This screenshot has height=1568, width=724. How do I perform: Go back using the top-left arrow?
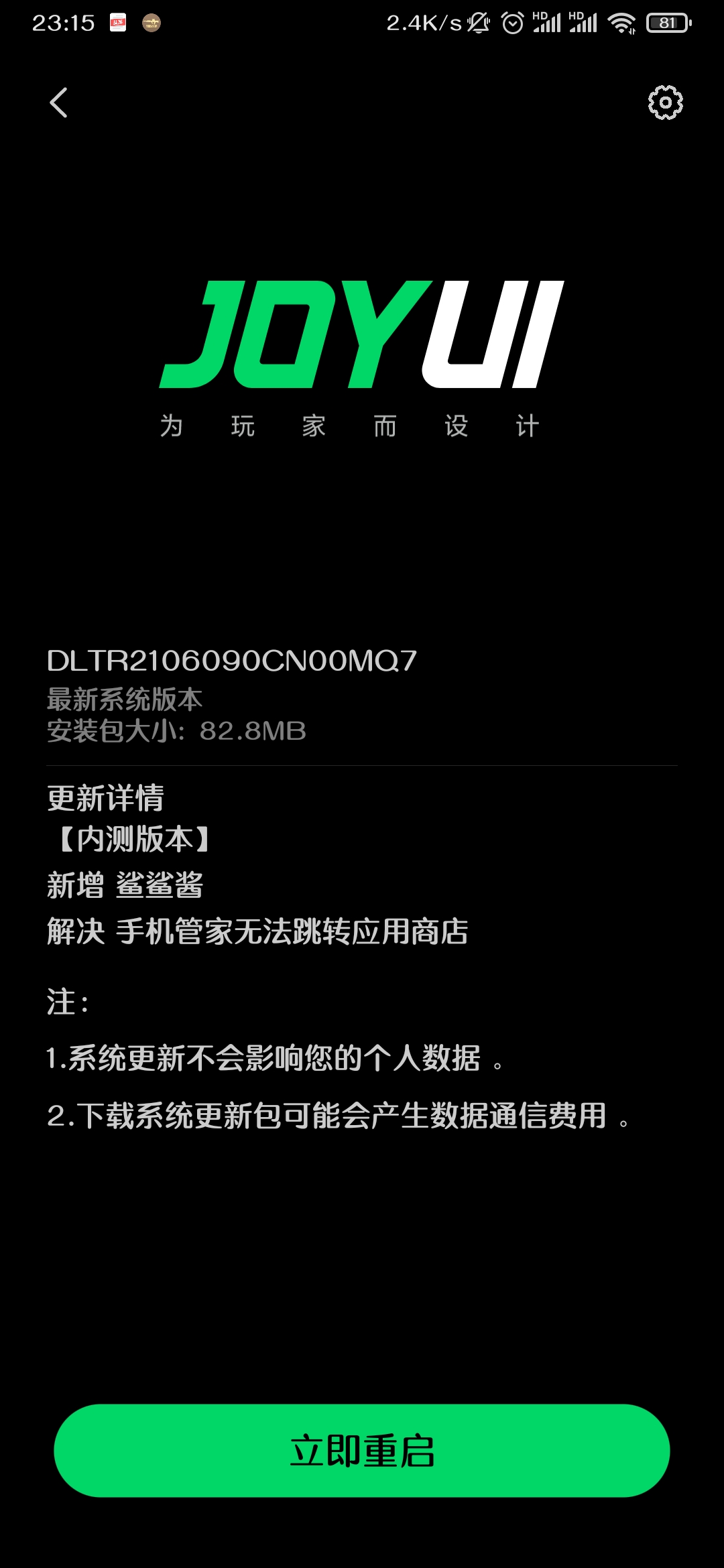pyautogui.click(x=59, y=103)
